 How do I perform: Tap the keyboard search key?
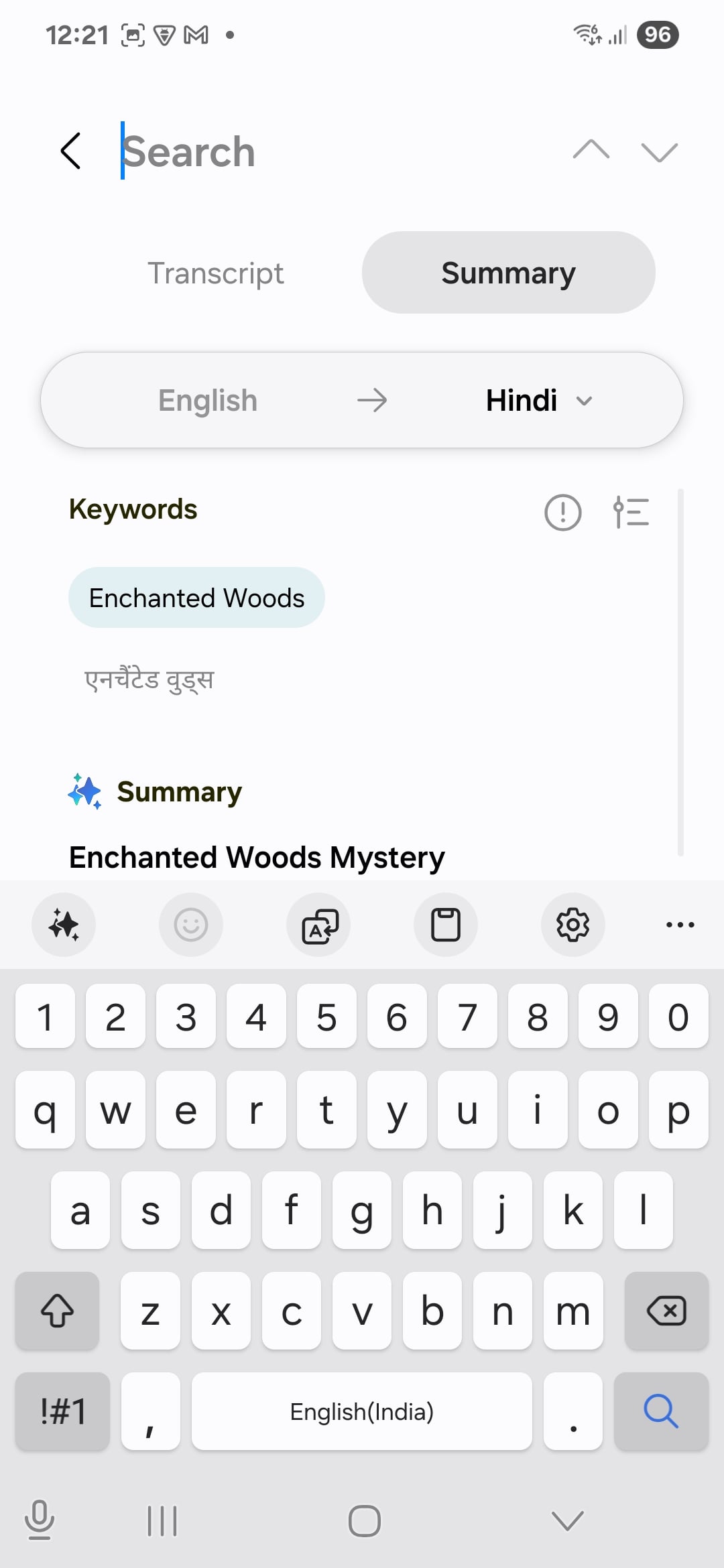pyautogui.click(x=661, y=1411)
